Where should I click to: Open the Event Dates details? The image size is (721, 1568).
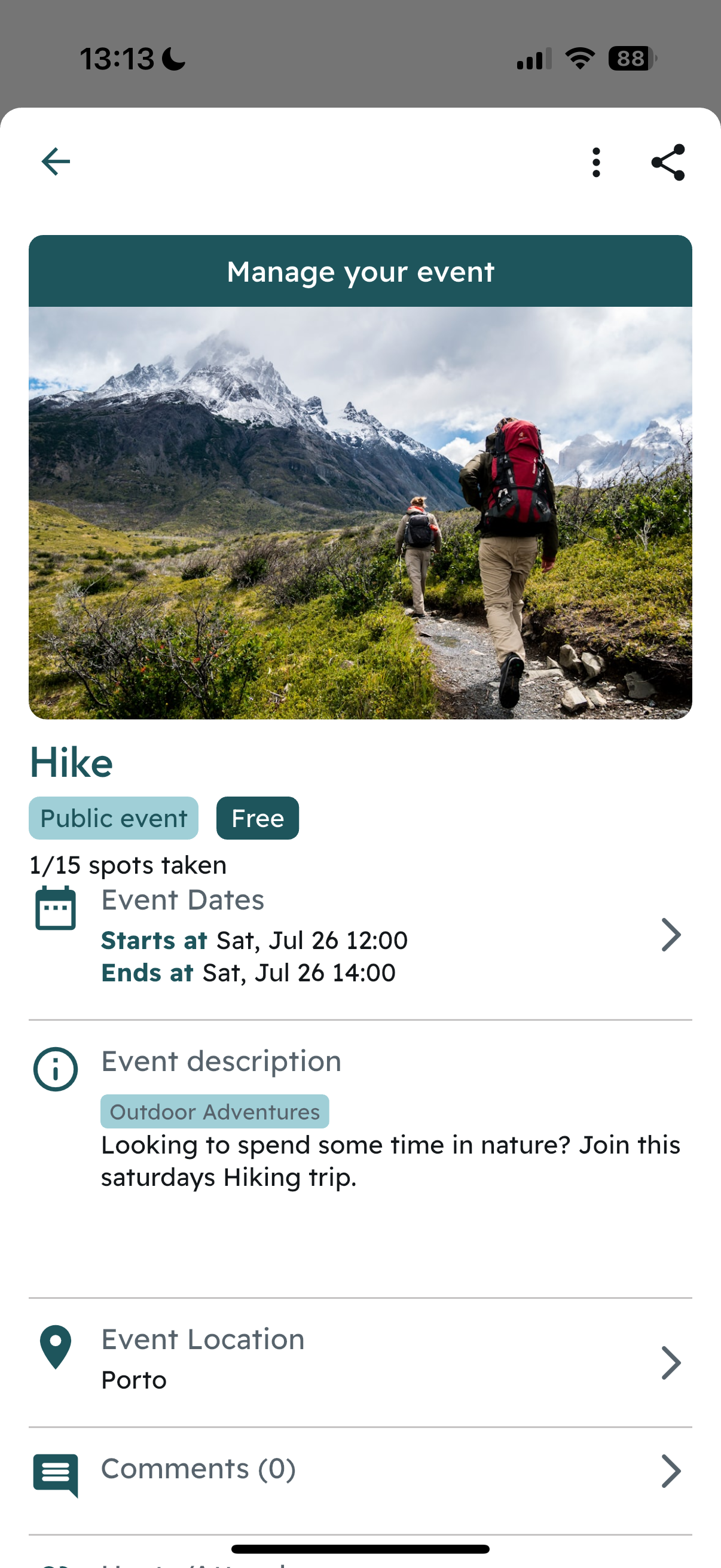pos(360,935)
